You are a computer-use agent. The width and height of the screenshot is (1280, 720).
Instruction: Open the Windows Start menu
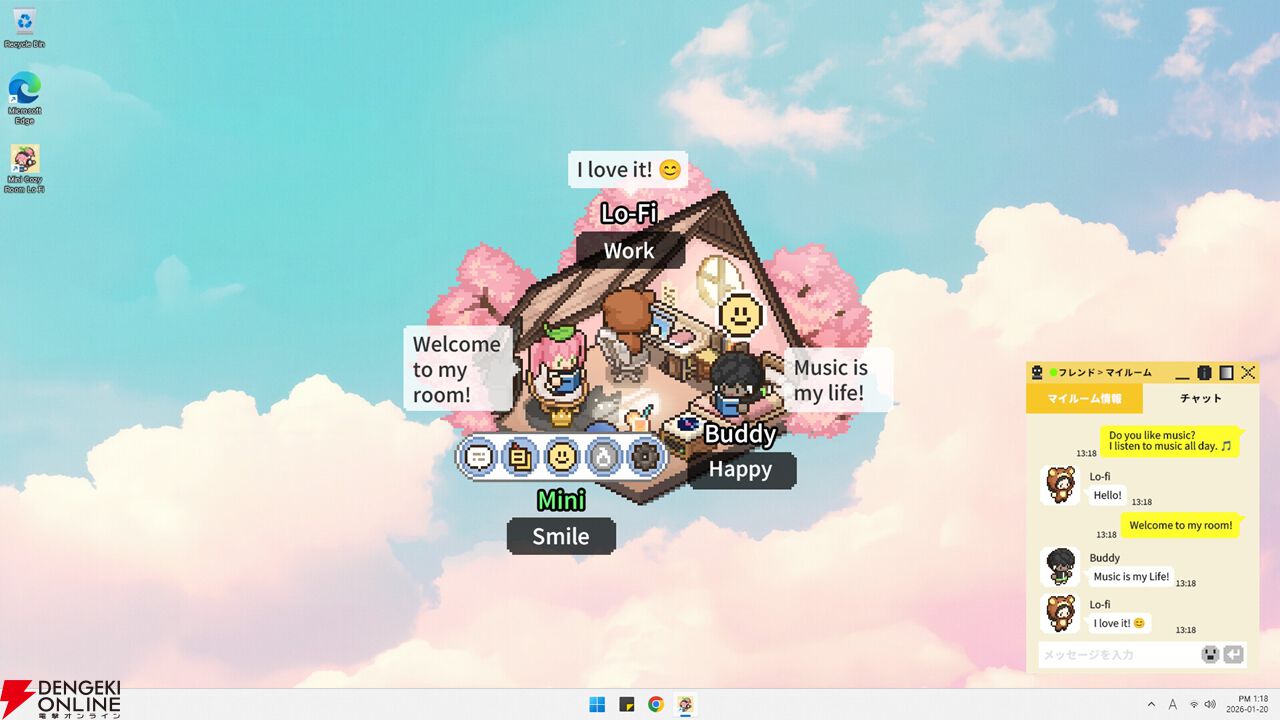point(597,704)
